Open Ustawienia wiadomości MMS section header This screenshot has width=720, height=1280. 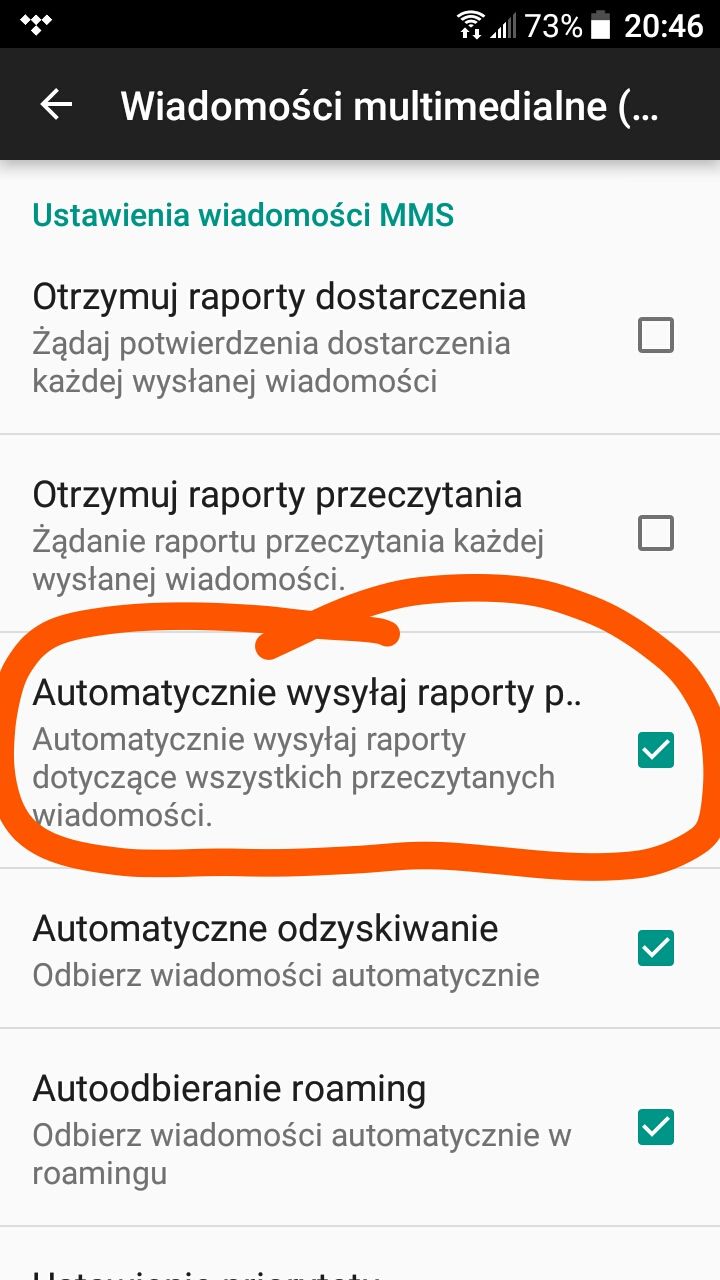[242, 214]
